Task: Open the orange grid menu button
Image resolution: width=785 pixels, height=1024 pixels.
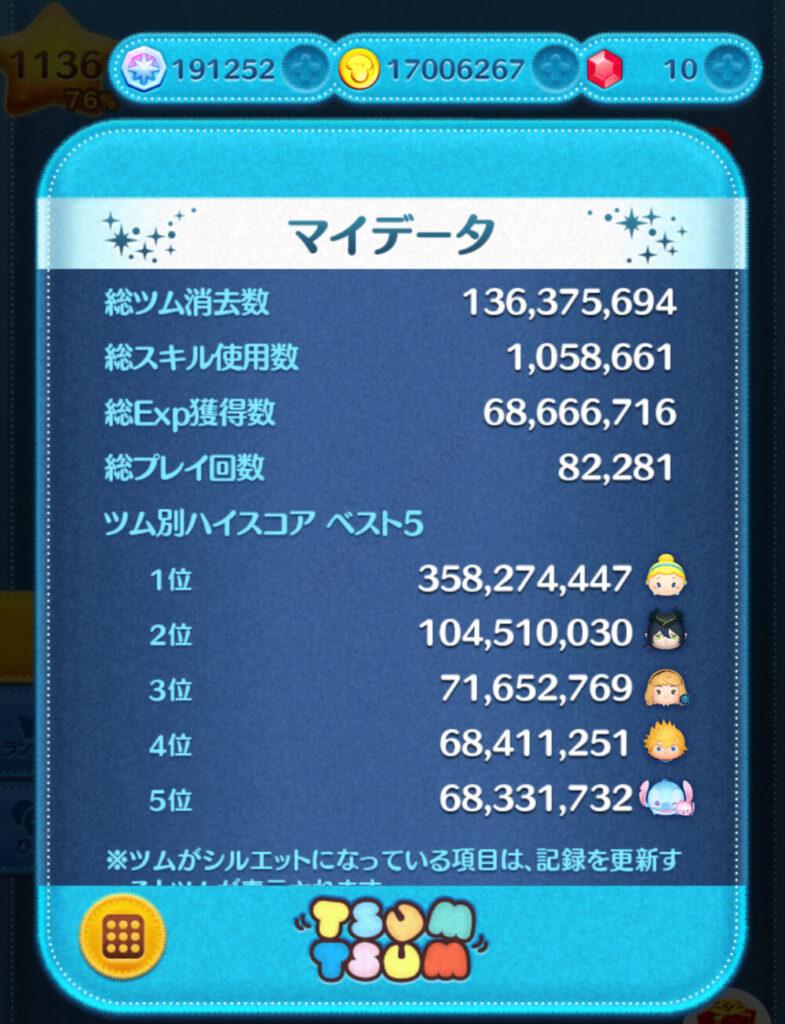Action: click(123, 936)
